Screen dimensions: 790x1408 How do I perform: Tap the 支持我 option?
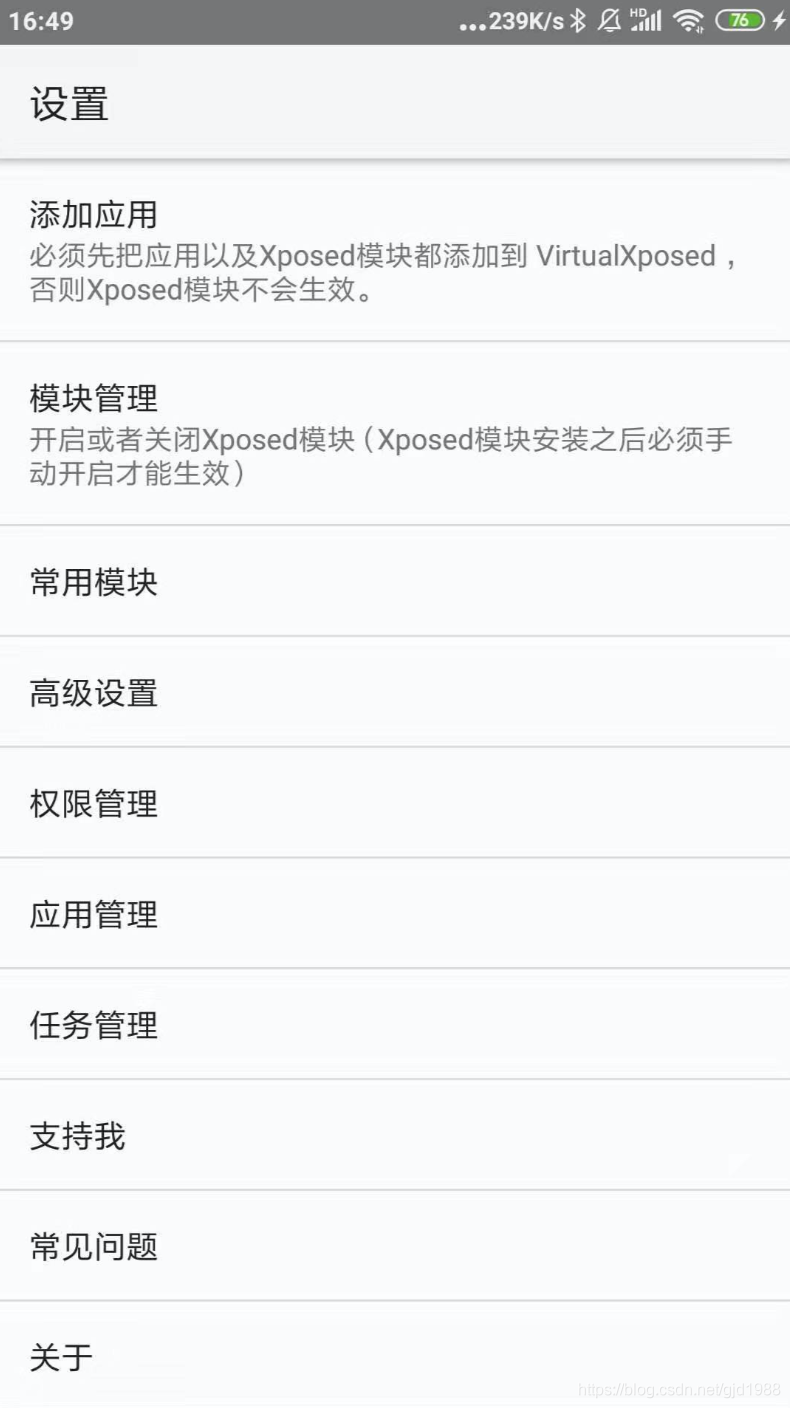pos(394,1137)
